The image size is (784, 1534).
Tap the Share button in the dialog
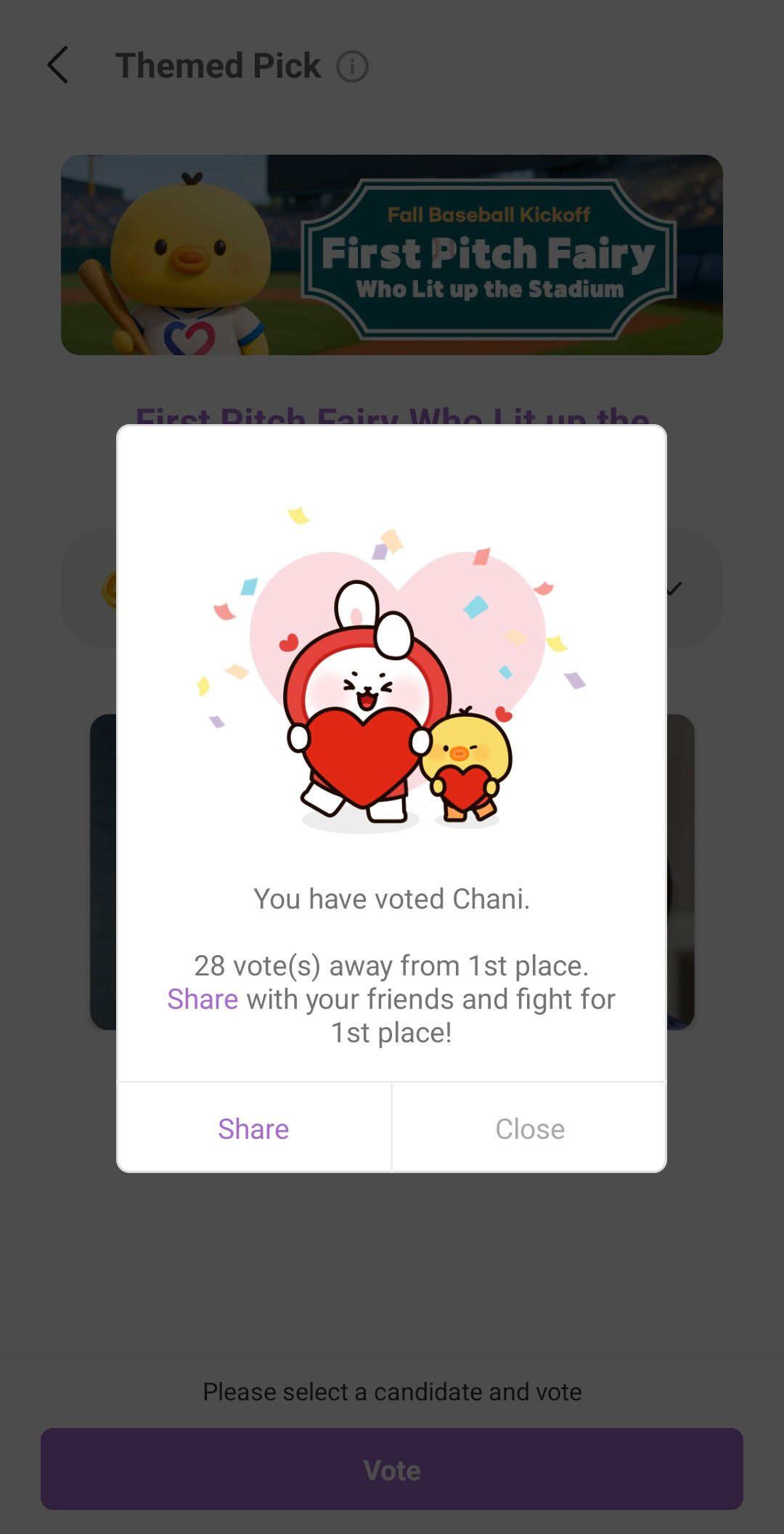253,1129
